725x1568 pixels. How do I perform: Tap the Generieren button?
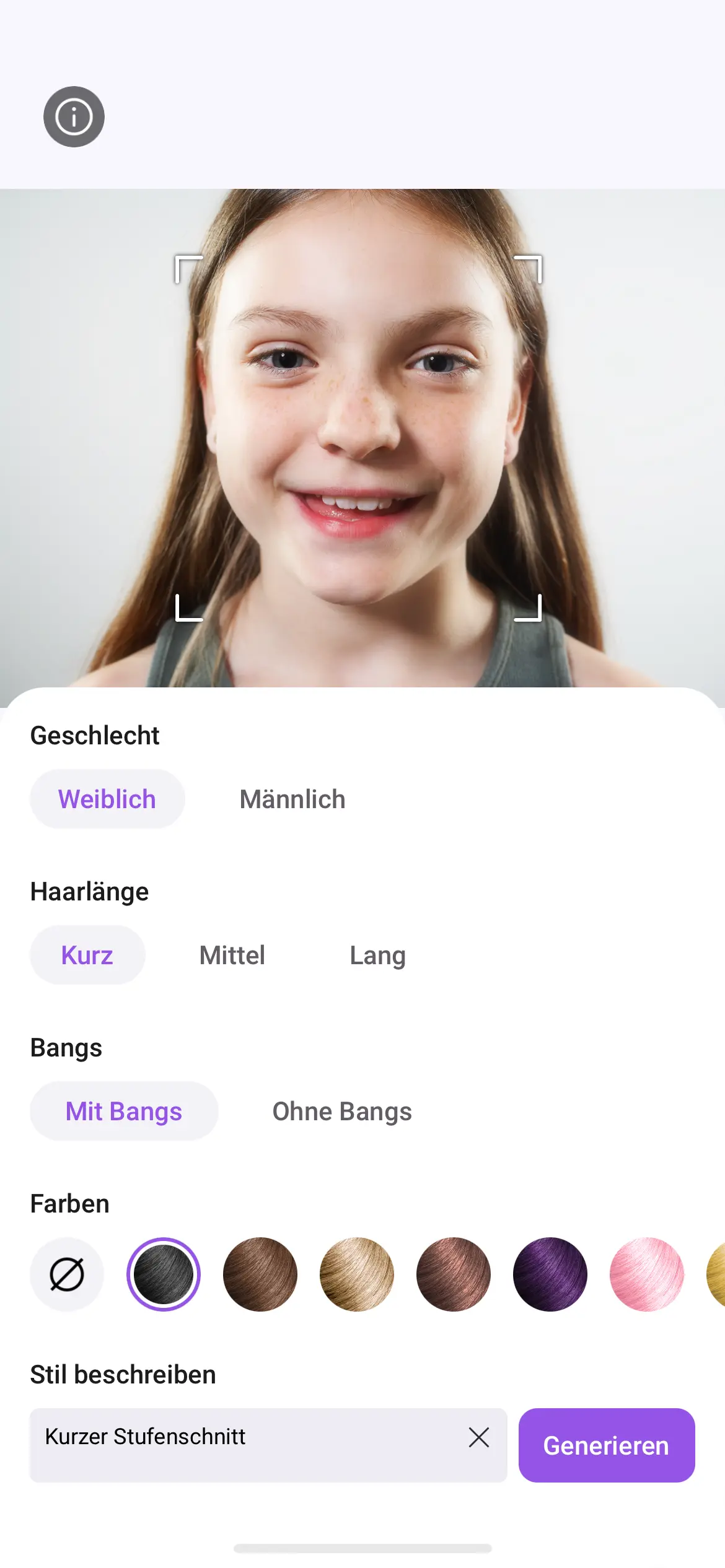click(x=607, y=1445)
